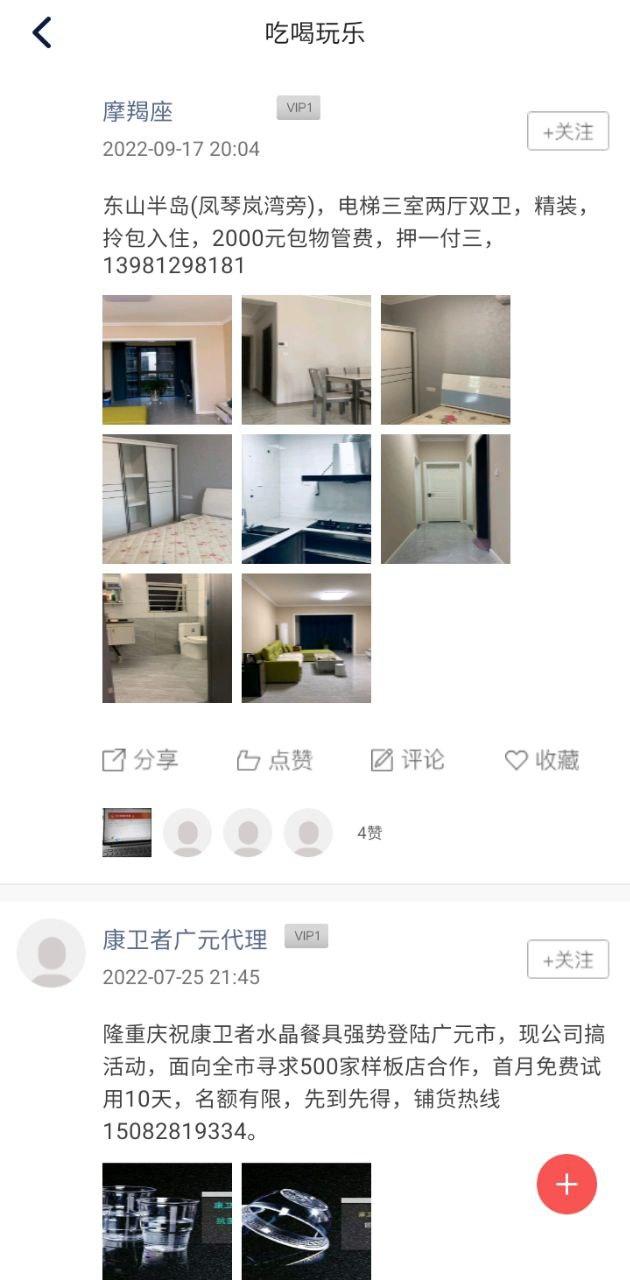Go back using the top arrow
The height and width of the screenshot is (1280, 630).
click(x=41, y=33)
